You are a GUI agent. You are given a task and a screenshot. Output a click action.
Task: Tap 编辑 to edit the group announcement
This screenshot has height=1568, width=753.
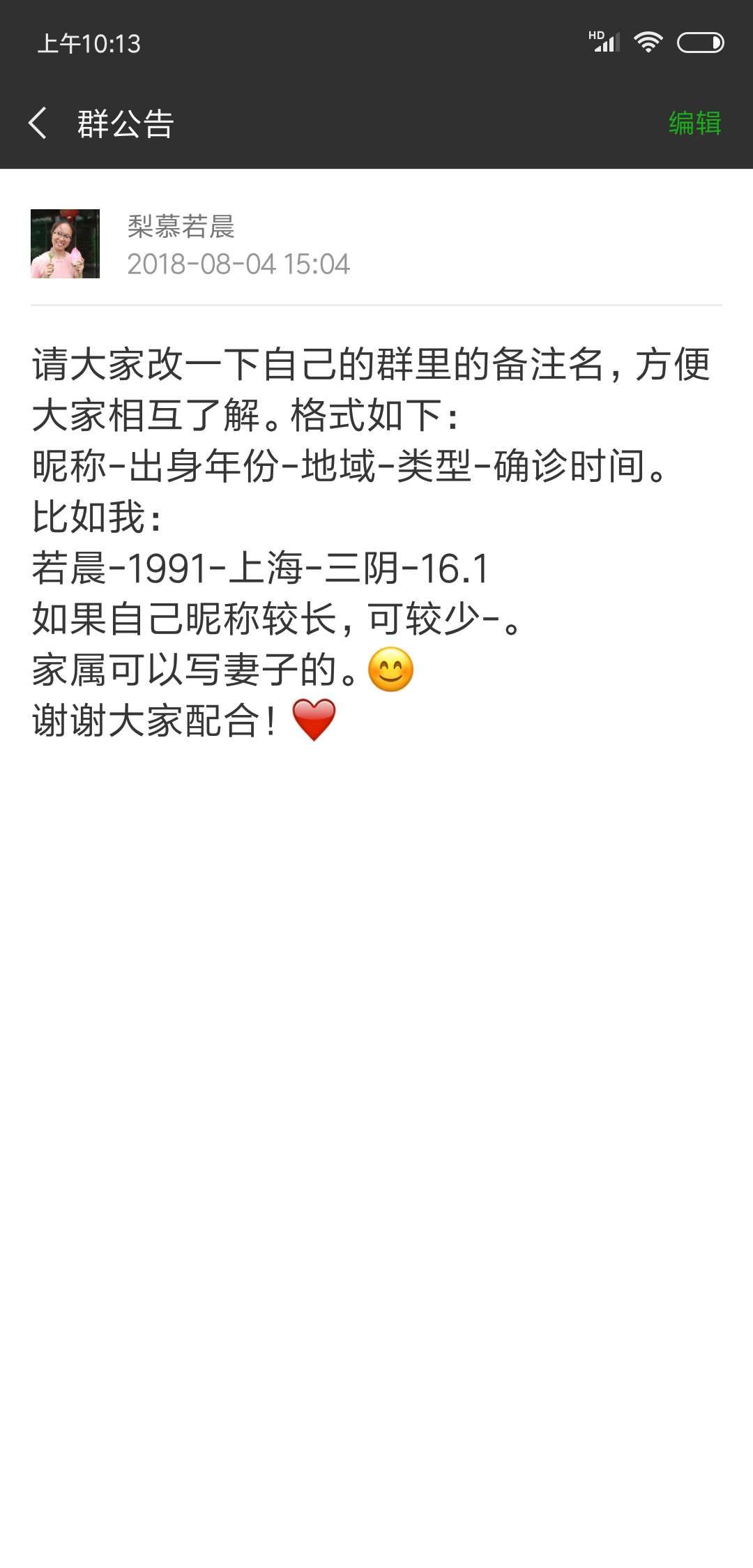(x=694, y=123)
